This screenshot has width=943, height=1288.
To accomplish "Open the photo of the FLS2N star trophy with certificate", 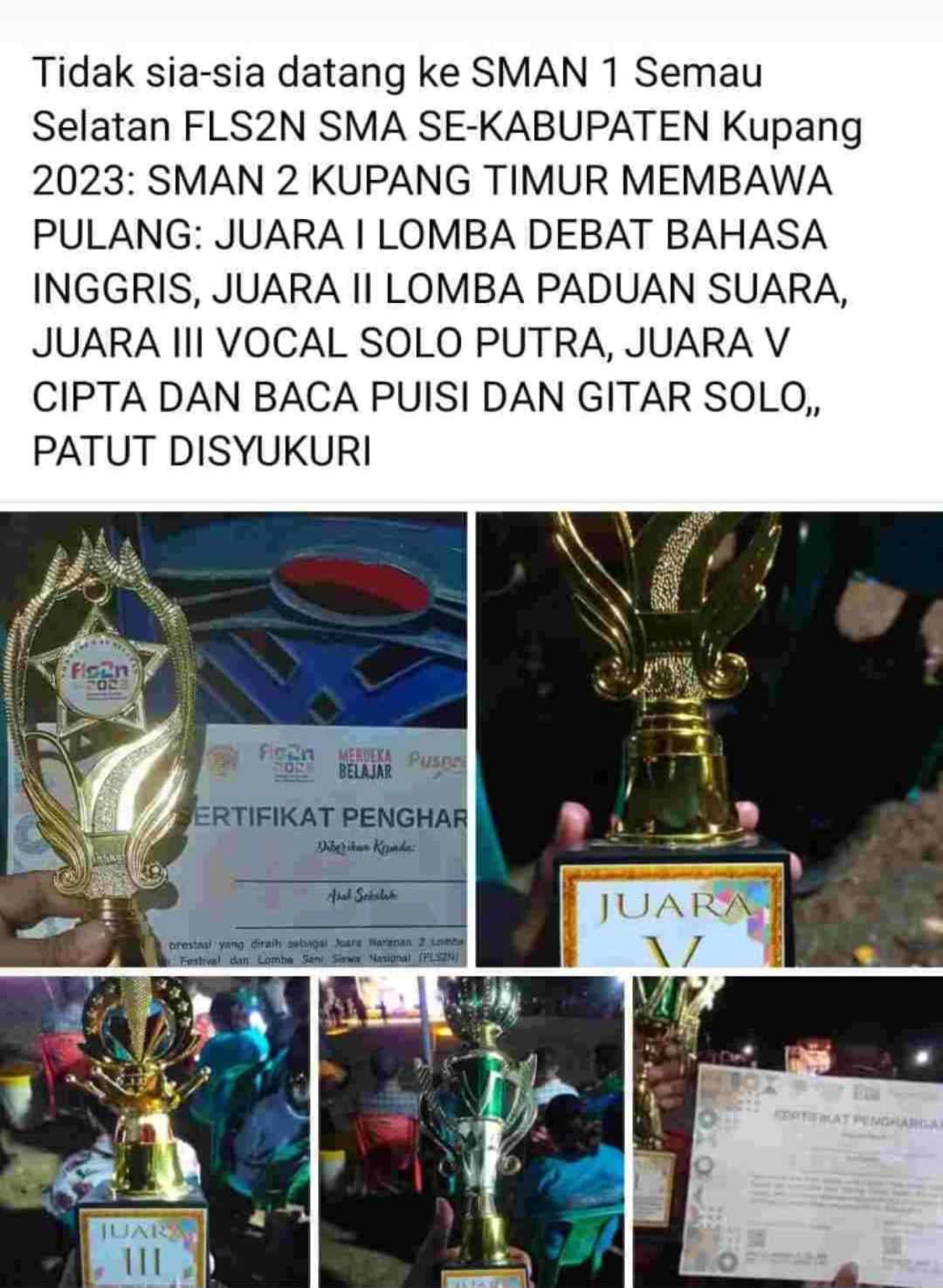I will click(x=234, y=739).
